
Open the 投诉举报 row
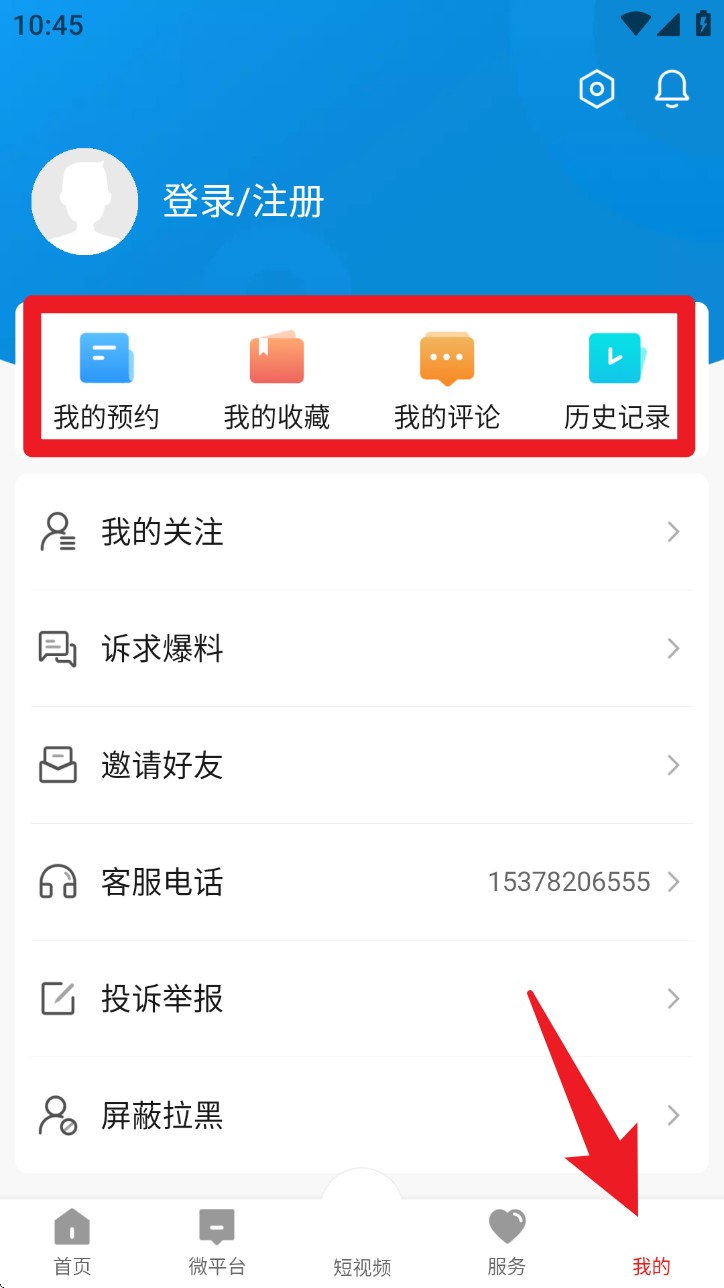[x=361, y=999]
